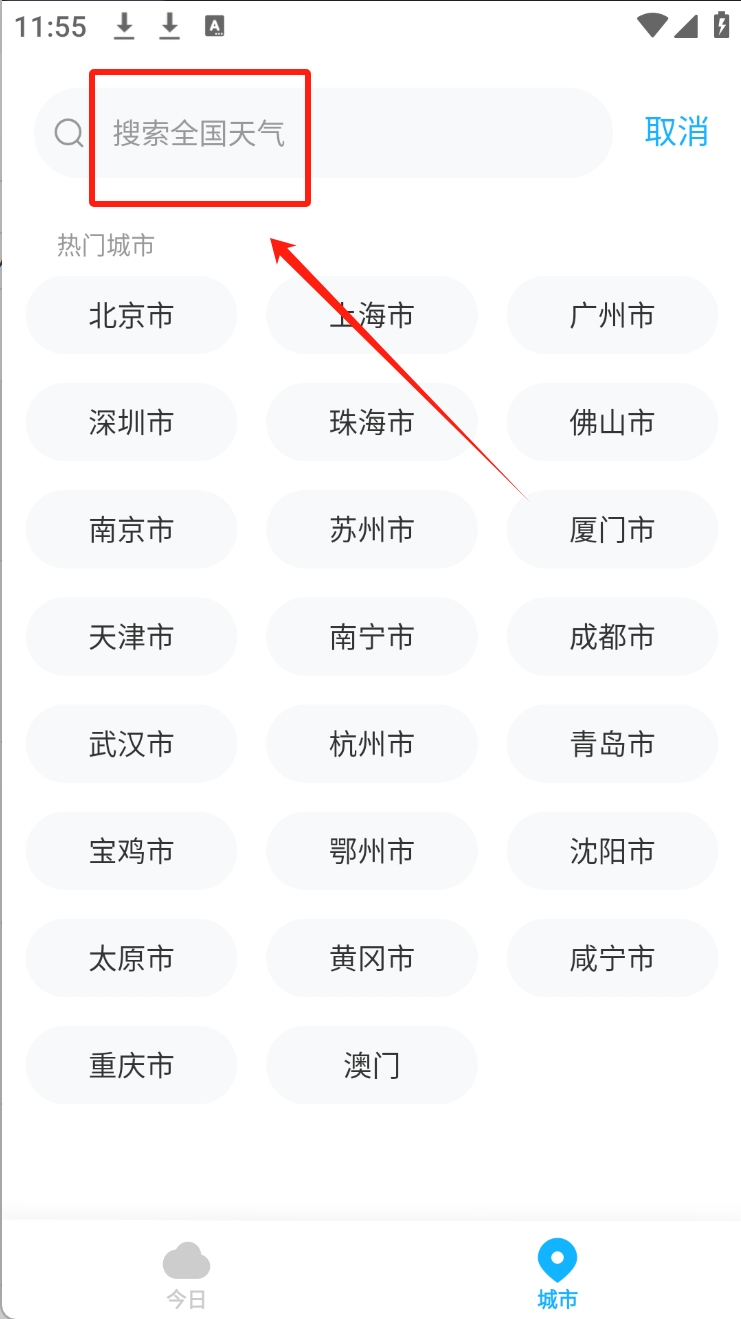Open weather for 佛山市
741x1319 pixels.
[612, 423]
